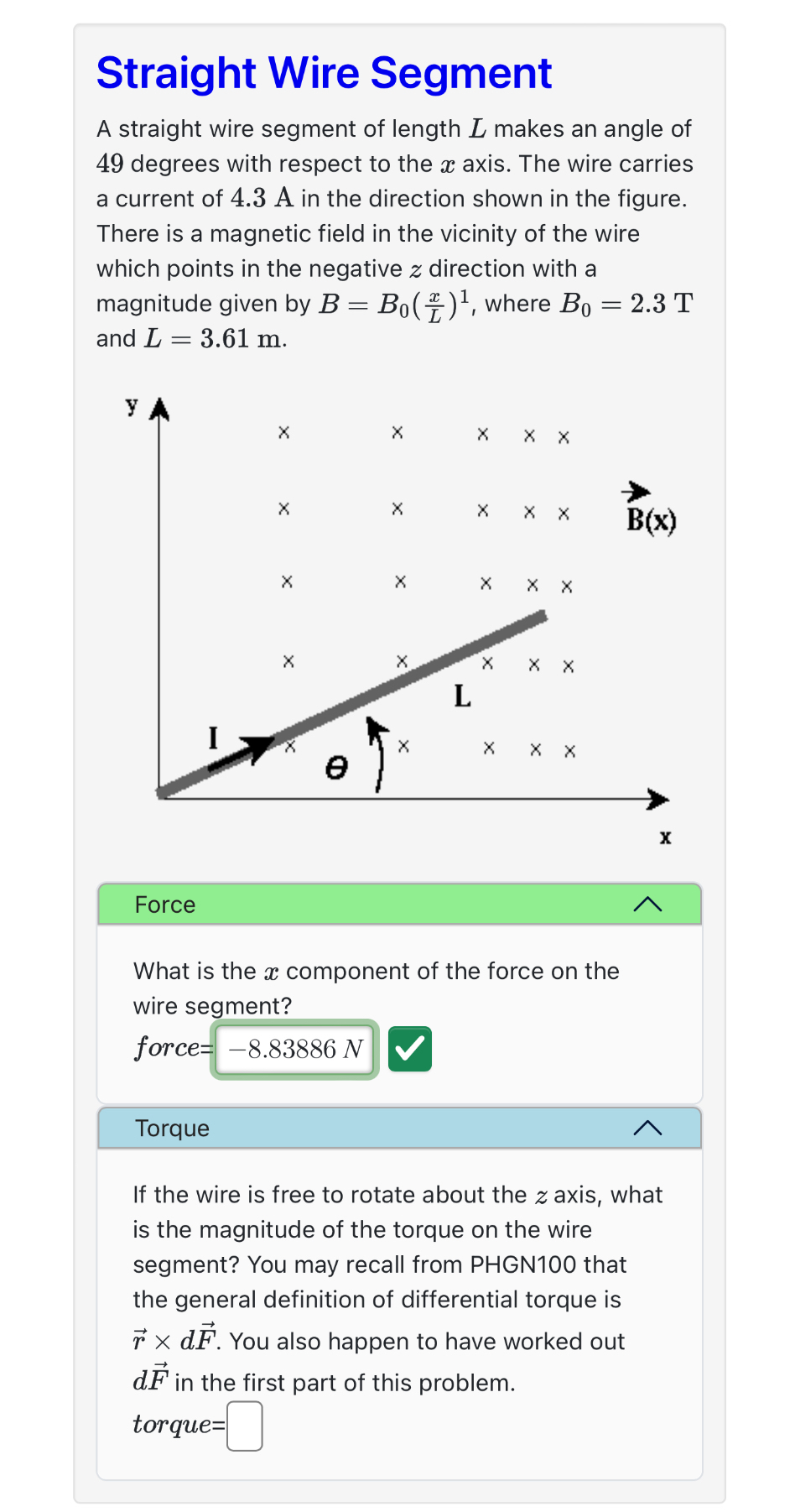Tap the force answer field

click(x=294, y=1049)
